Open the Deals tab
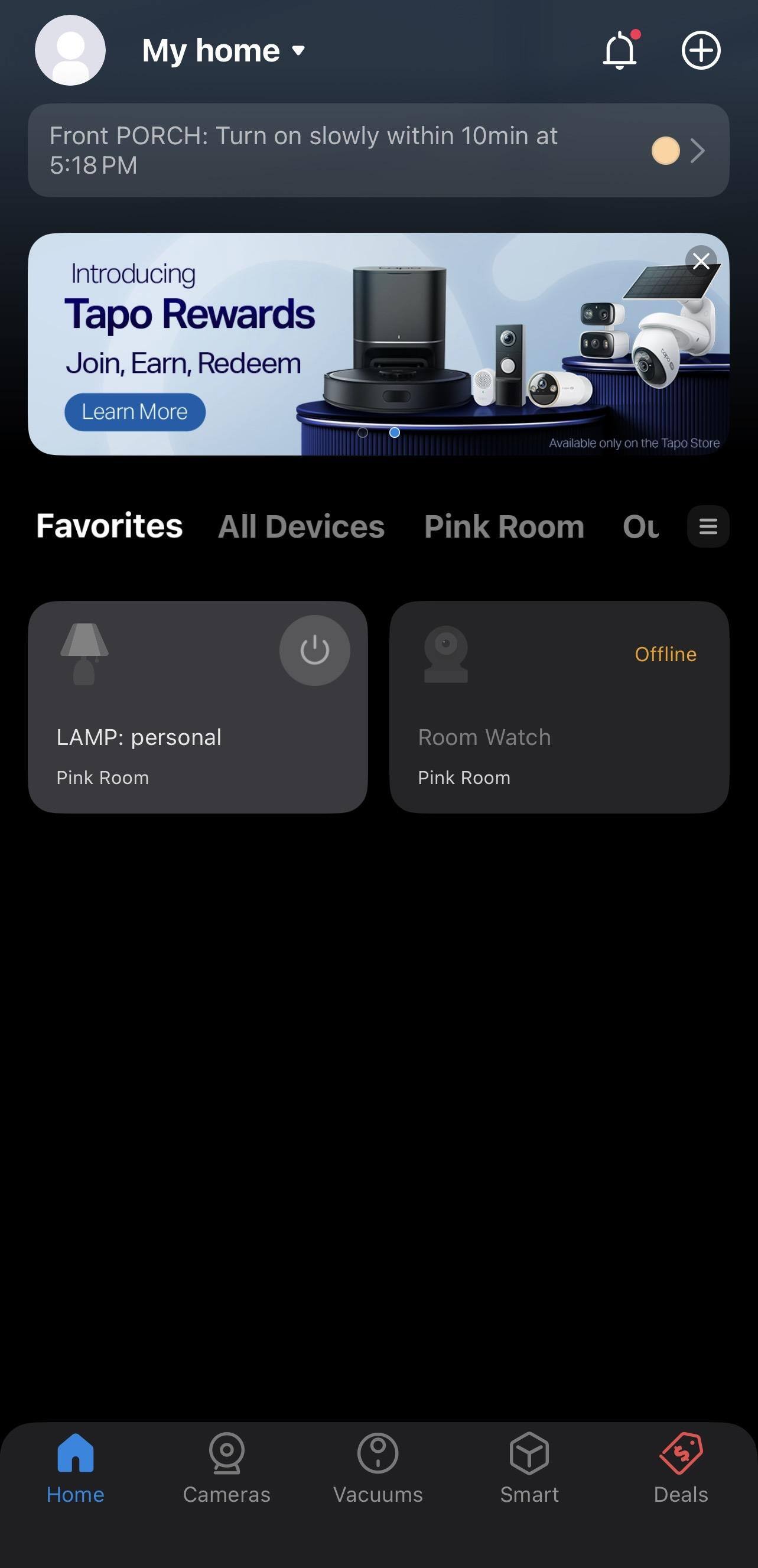The image size is (758, 1568). [680, 1468]
